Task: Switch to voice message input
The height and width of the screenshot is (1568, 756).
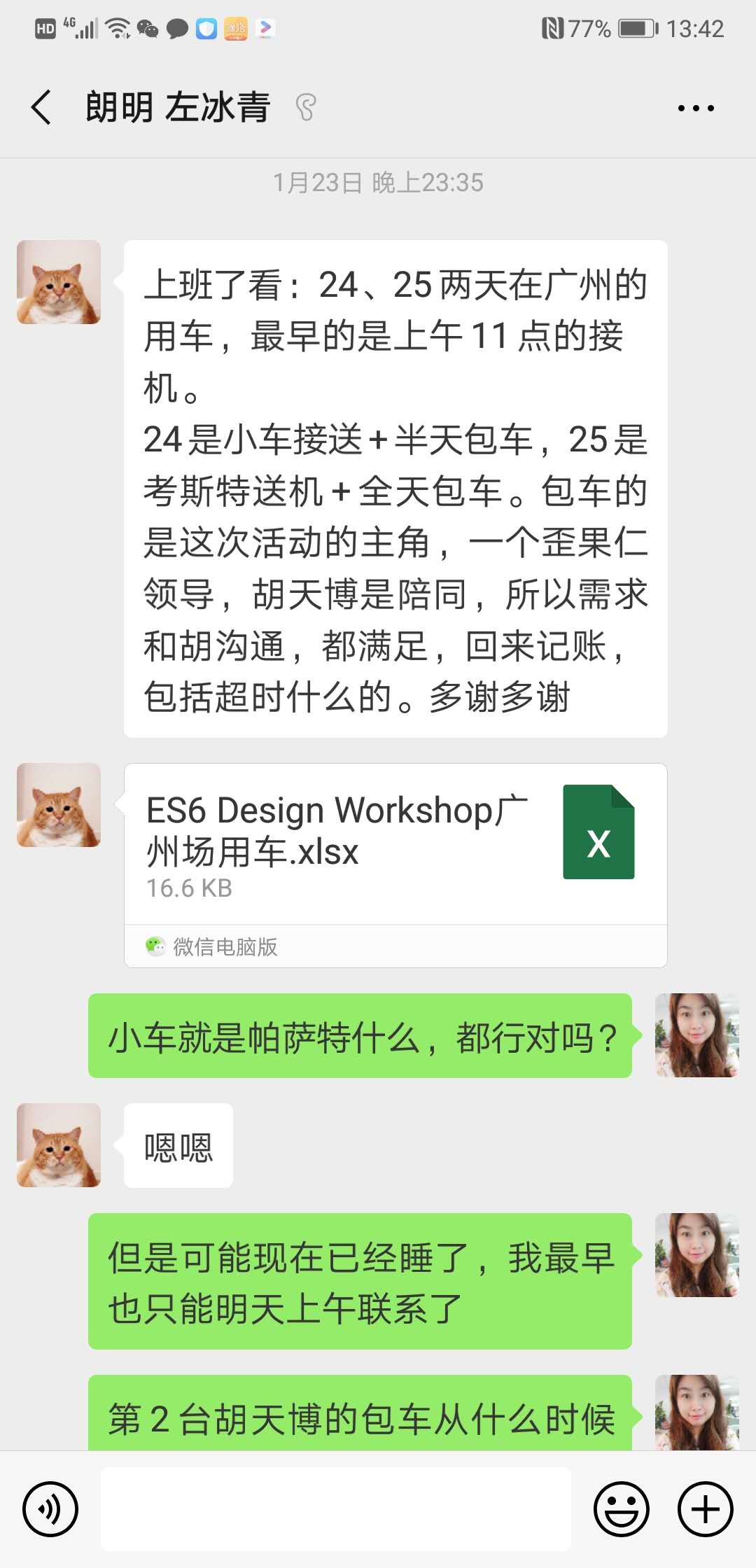Action: tap(50, 1508)
